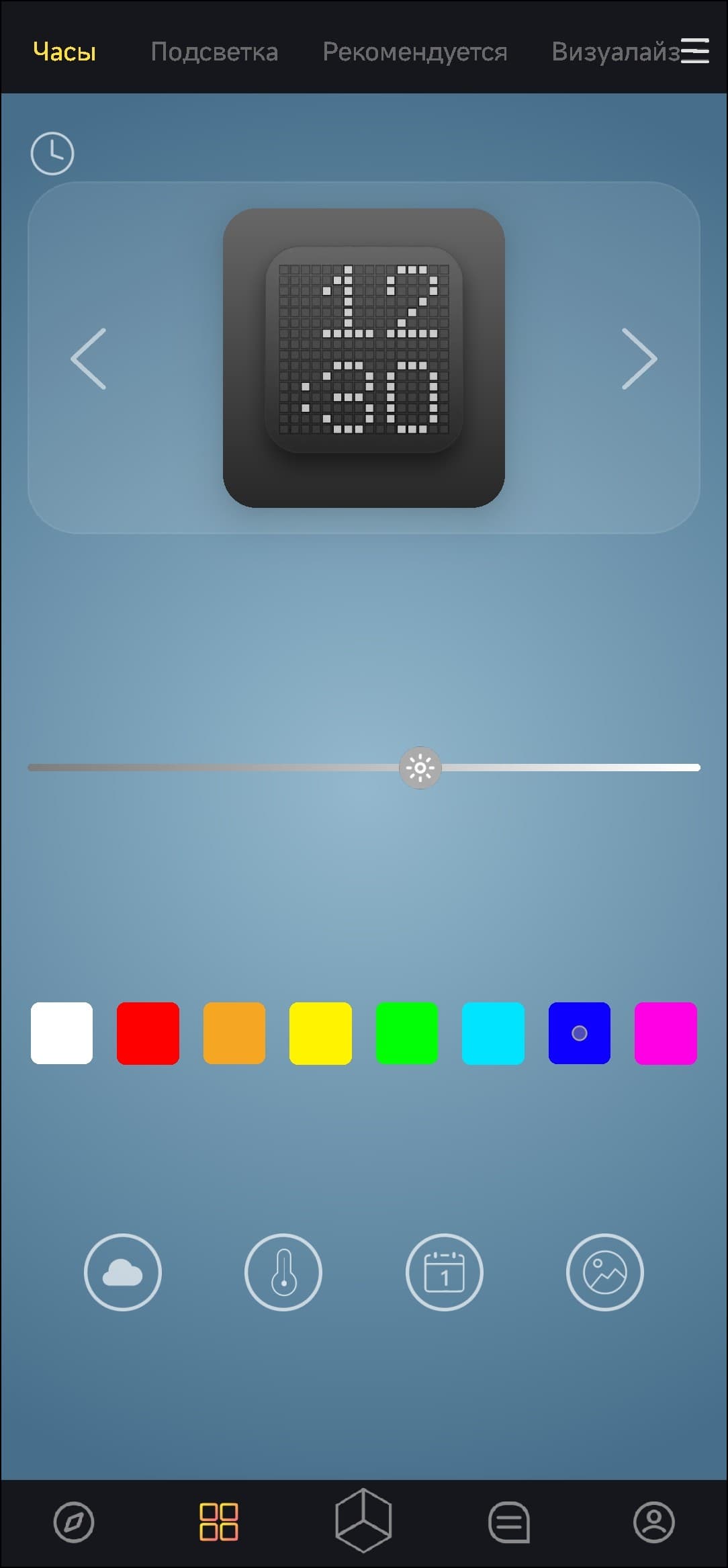728x1568 pixels.
Task: Toggle the calendar date display
Action: 445,1272
